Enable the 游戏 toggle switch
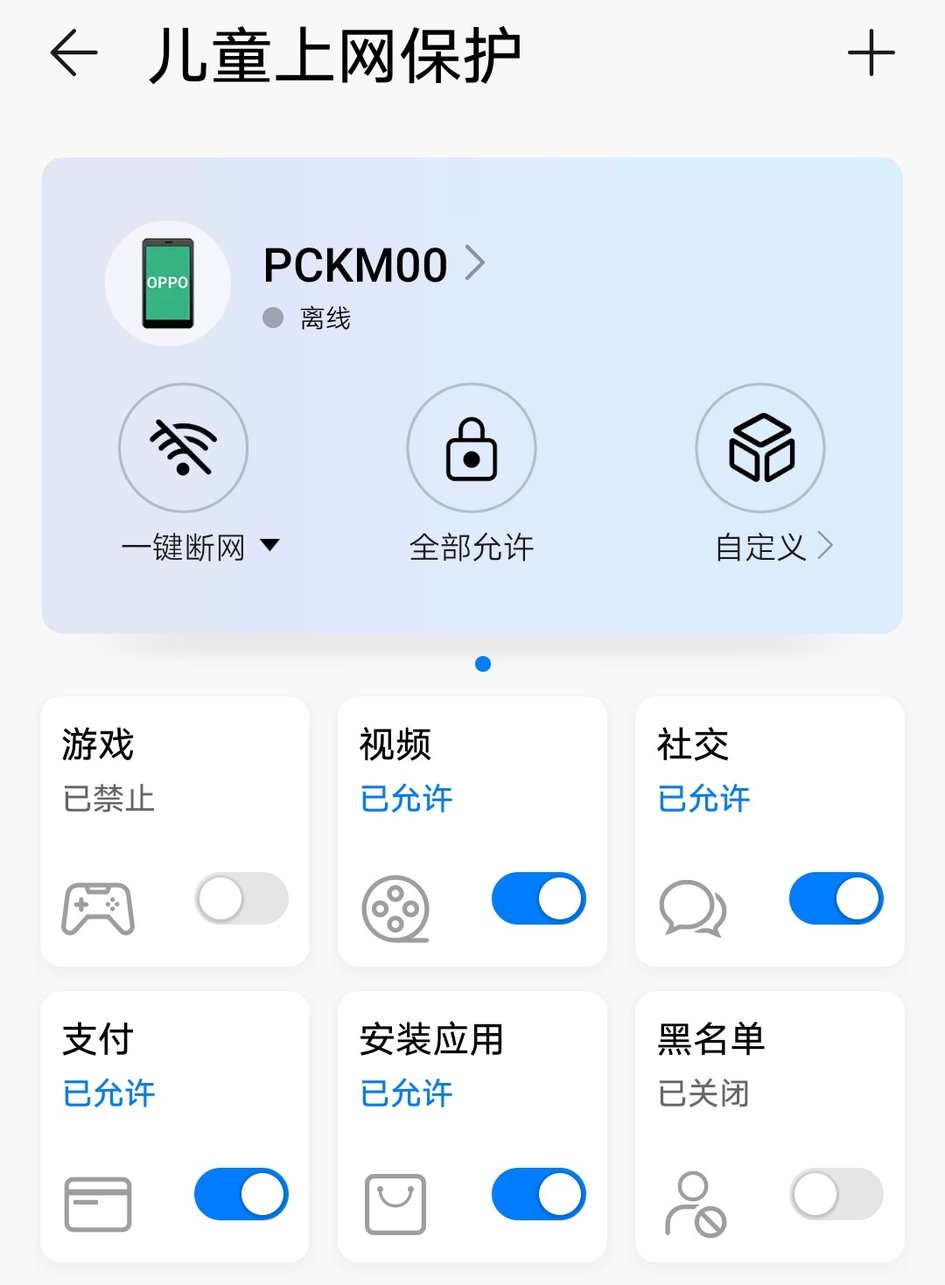This screenshot has width=945, height=1285. coord(240,899)
